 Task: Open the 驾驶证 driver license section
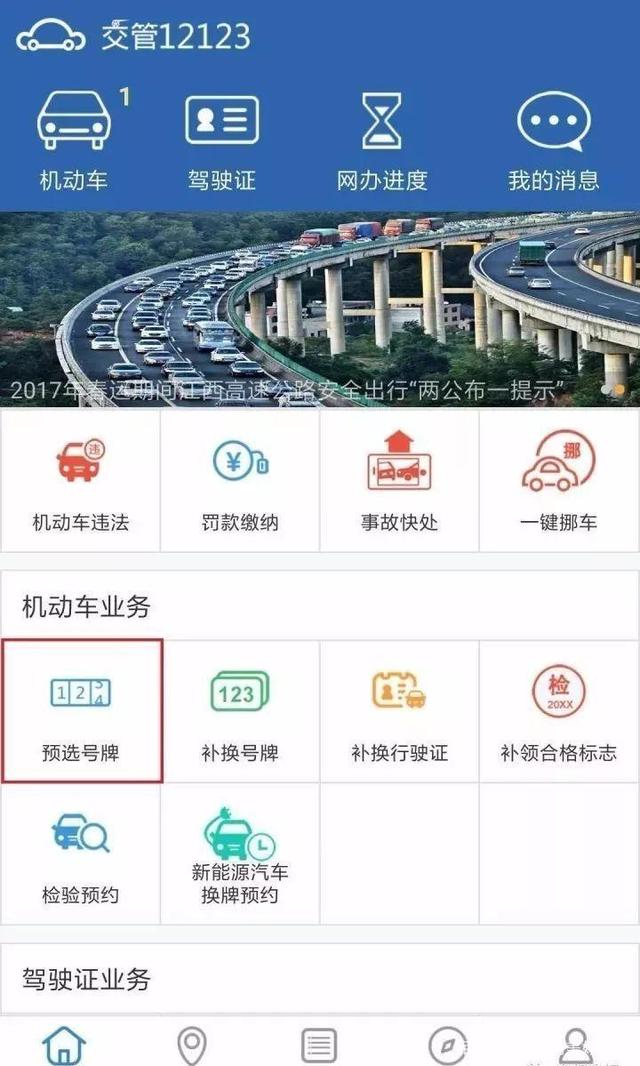pos(222,140)
